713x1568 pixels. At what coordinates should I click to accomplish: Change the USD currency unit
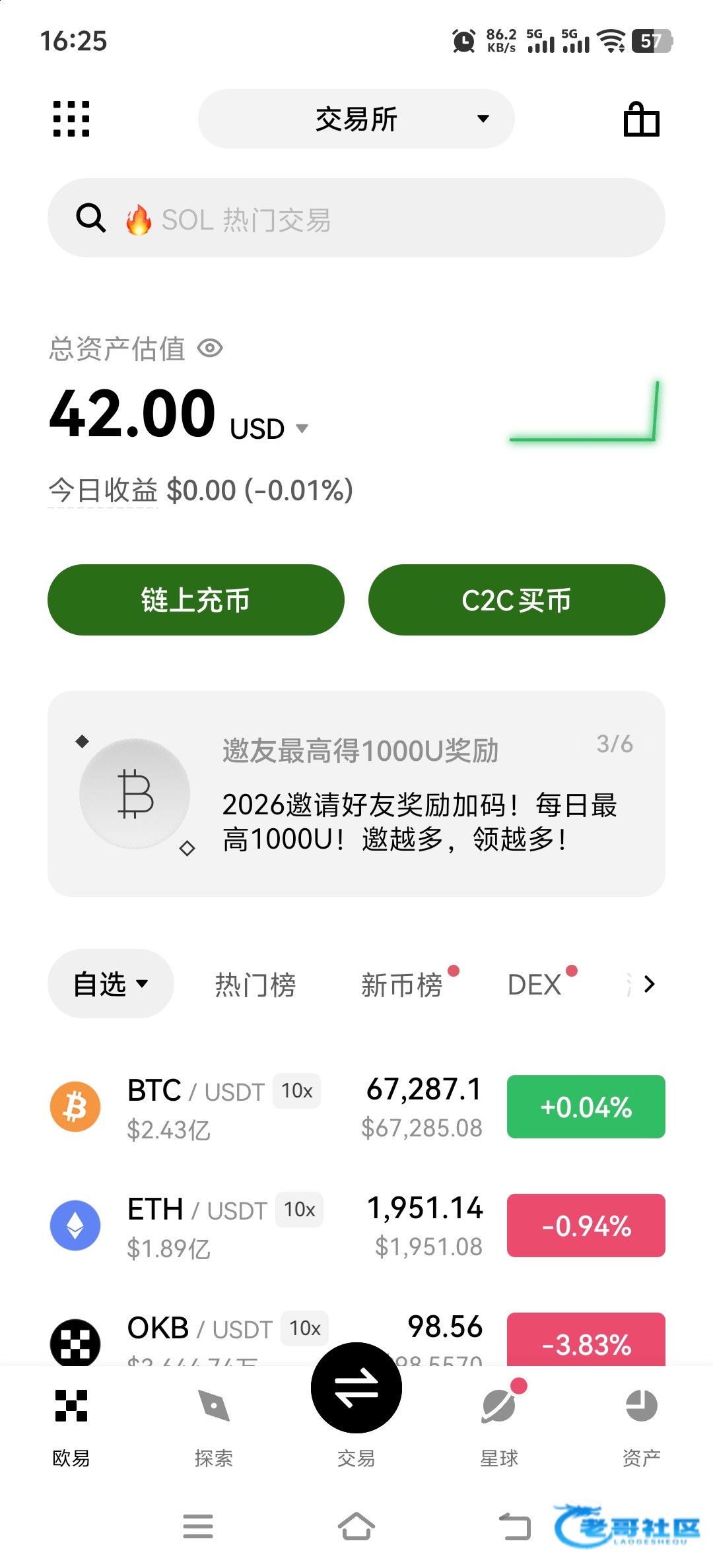(269, 429)
